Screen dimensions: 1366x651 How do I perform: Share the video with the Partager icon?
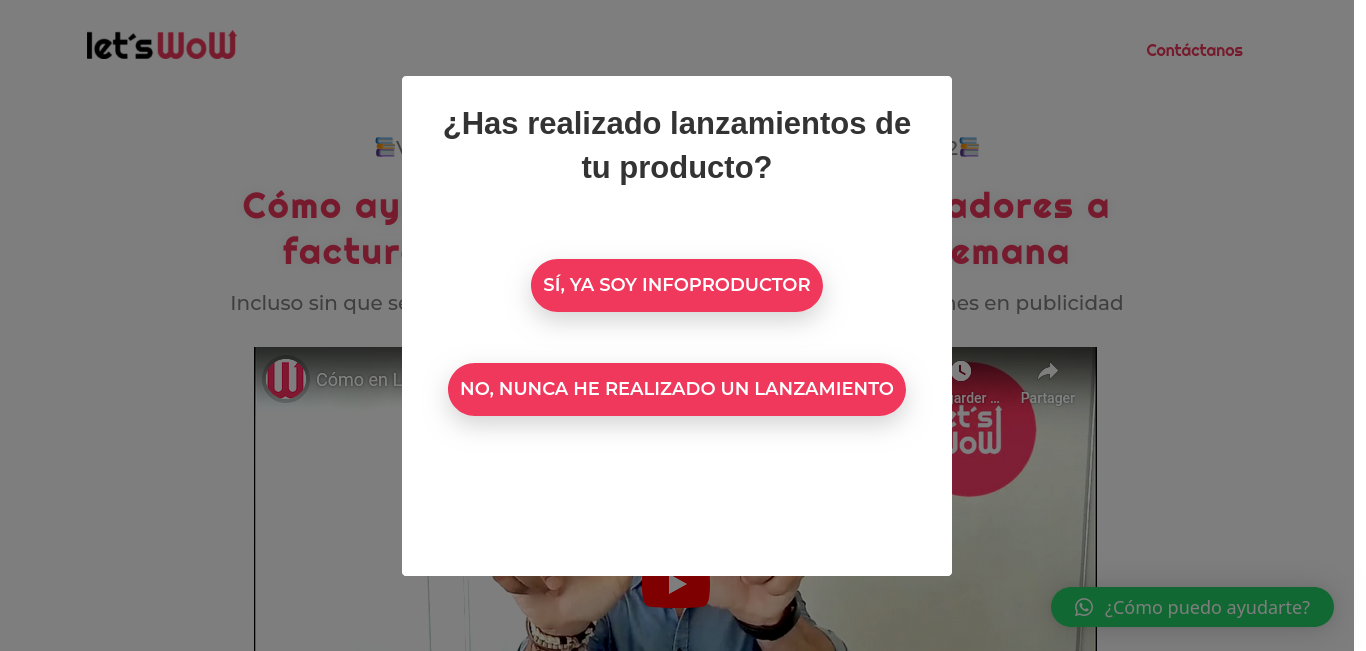[x=1047, y=380]
